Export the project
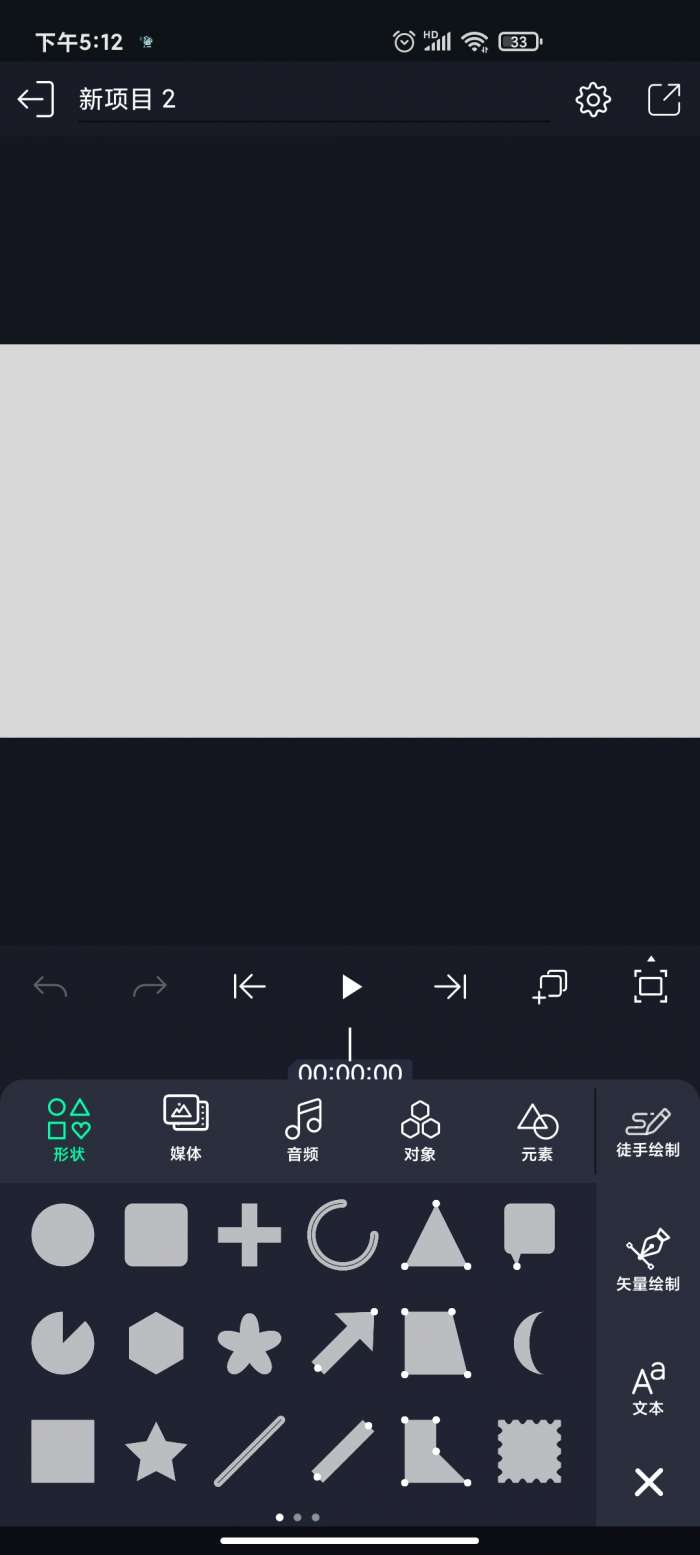 click(x=664, y=99)
